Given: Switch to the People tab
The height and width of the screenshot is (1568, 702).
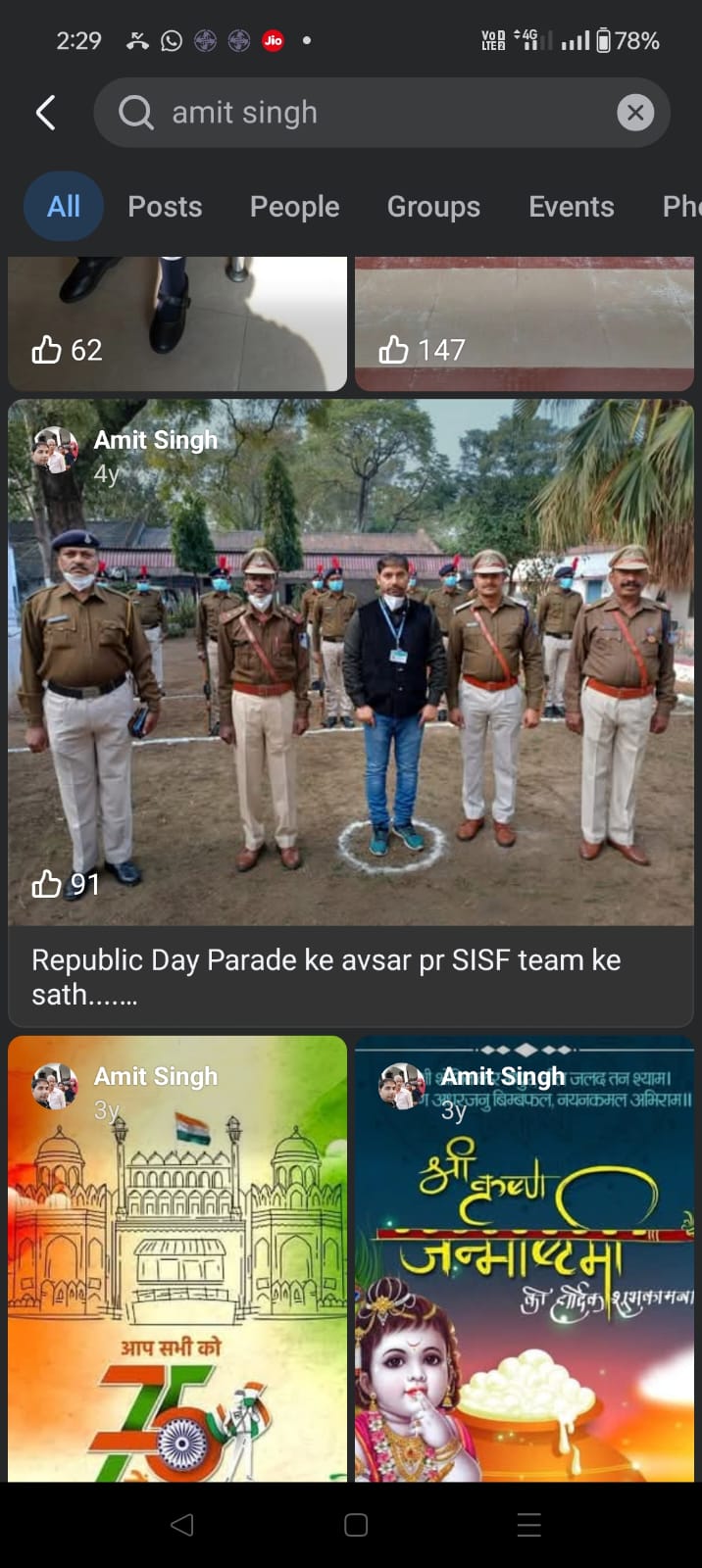Looking at the screenshot, I should tap(294, 207).
